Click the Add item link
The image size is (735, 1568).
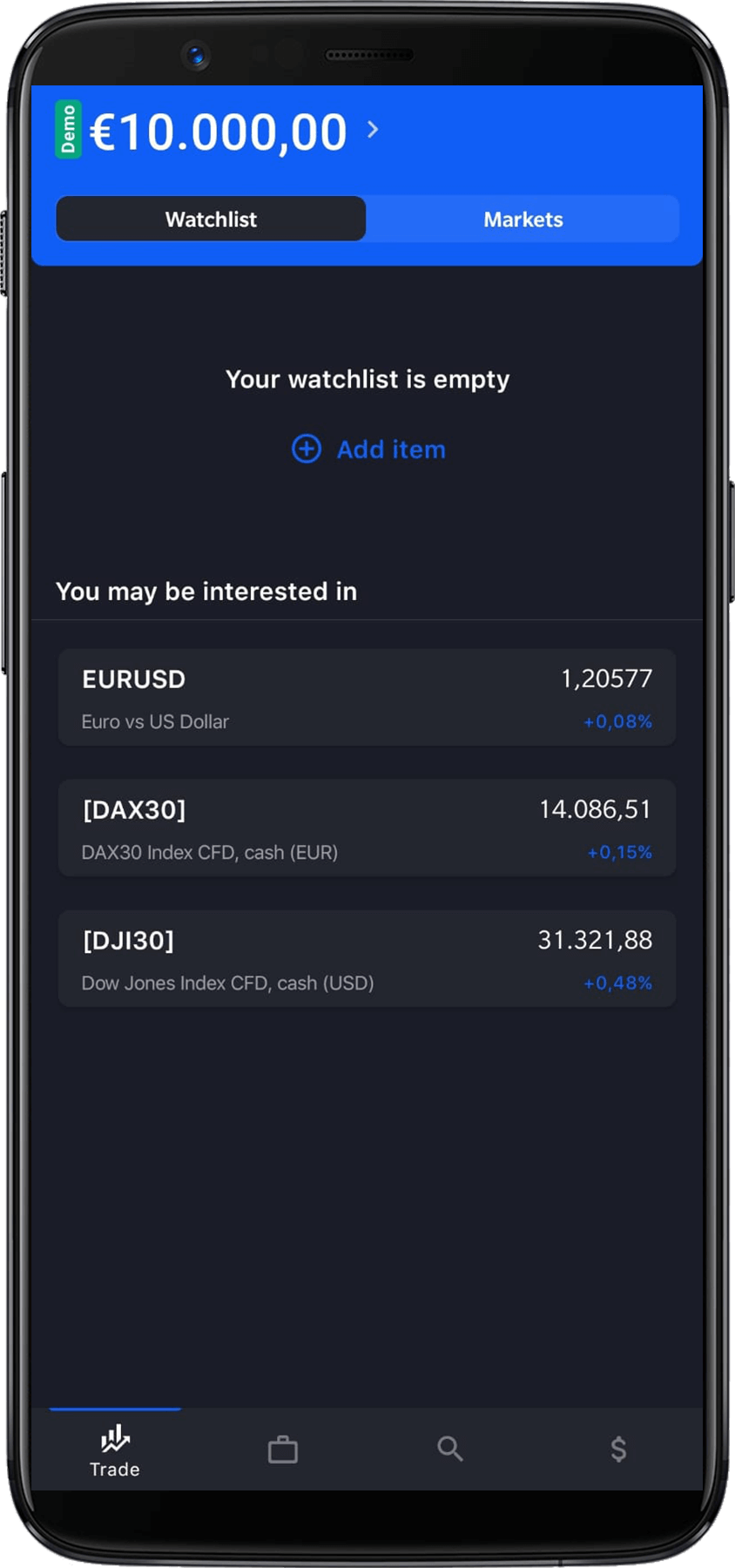392,449
